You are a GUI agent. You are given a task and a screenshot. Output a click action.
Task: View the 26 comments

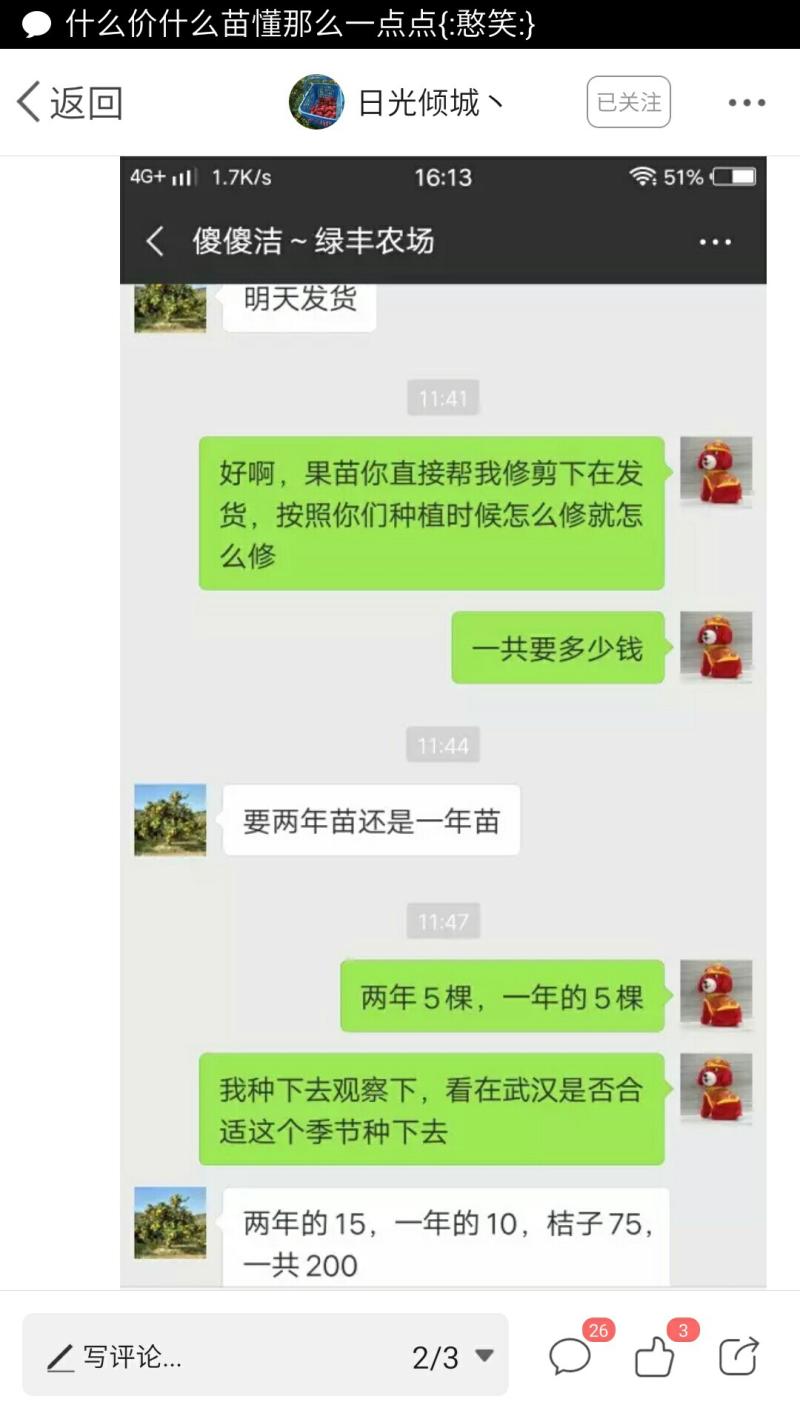[x=571, y=1357]
